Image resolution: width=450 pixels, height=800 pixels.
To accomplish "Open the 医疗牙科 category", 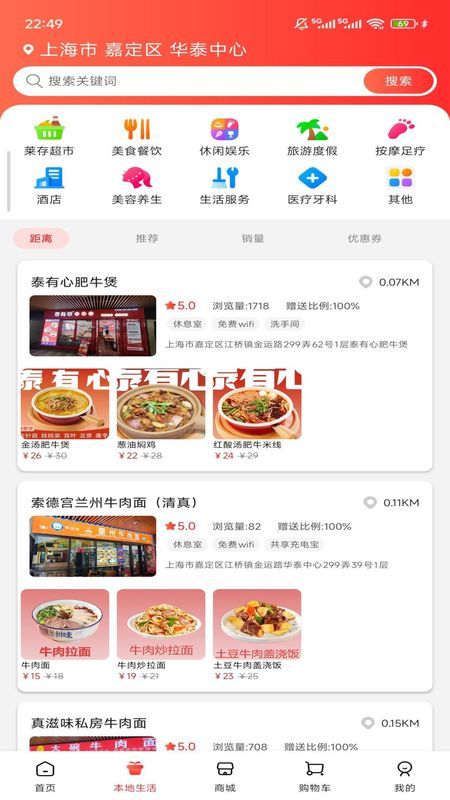I will 312,186.
